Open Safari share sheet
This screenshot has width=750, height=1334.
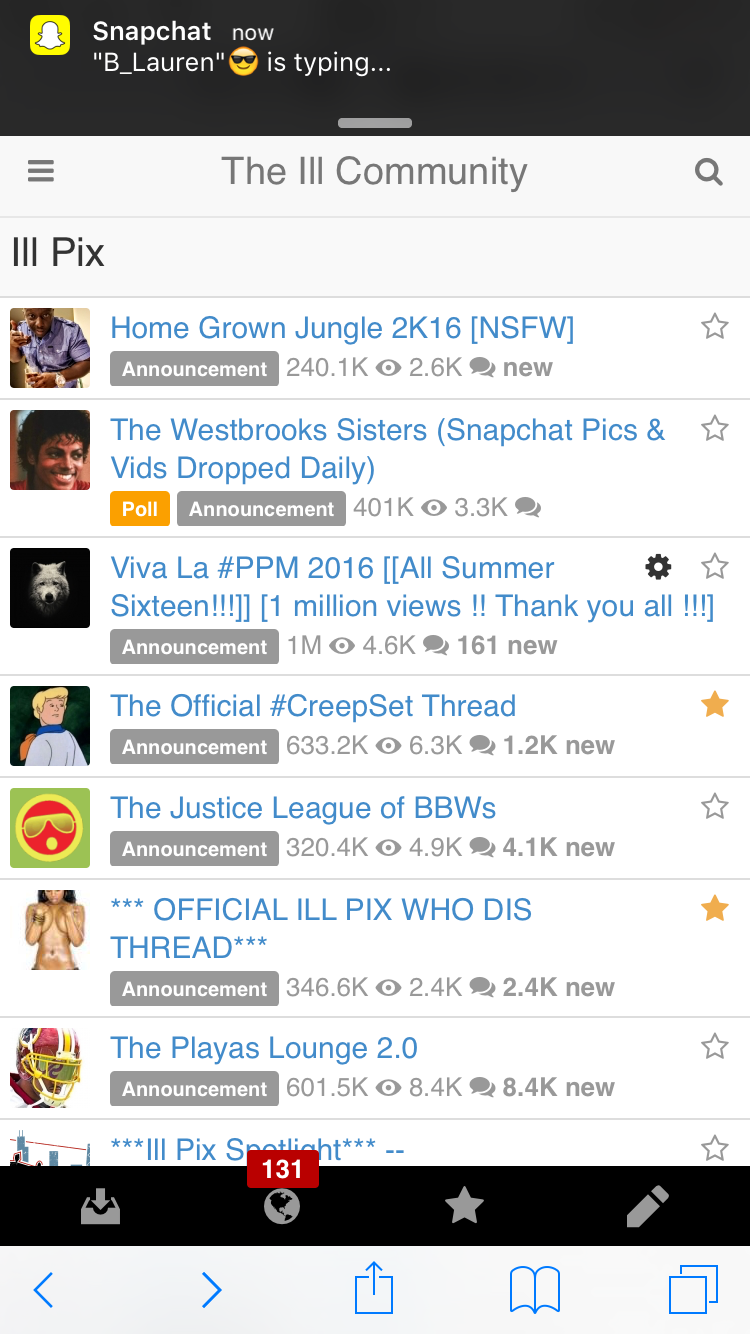(374, 1287)
